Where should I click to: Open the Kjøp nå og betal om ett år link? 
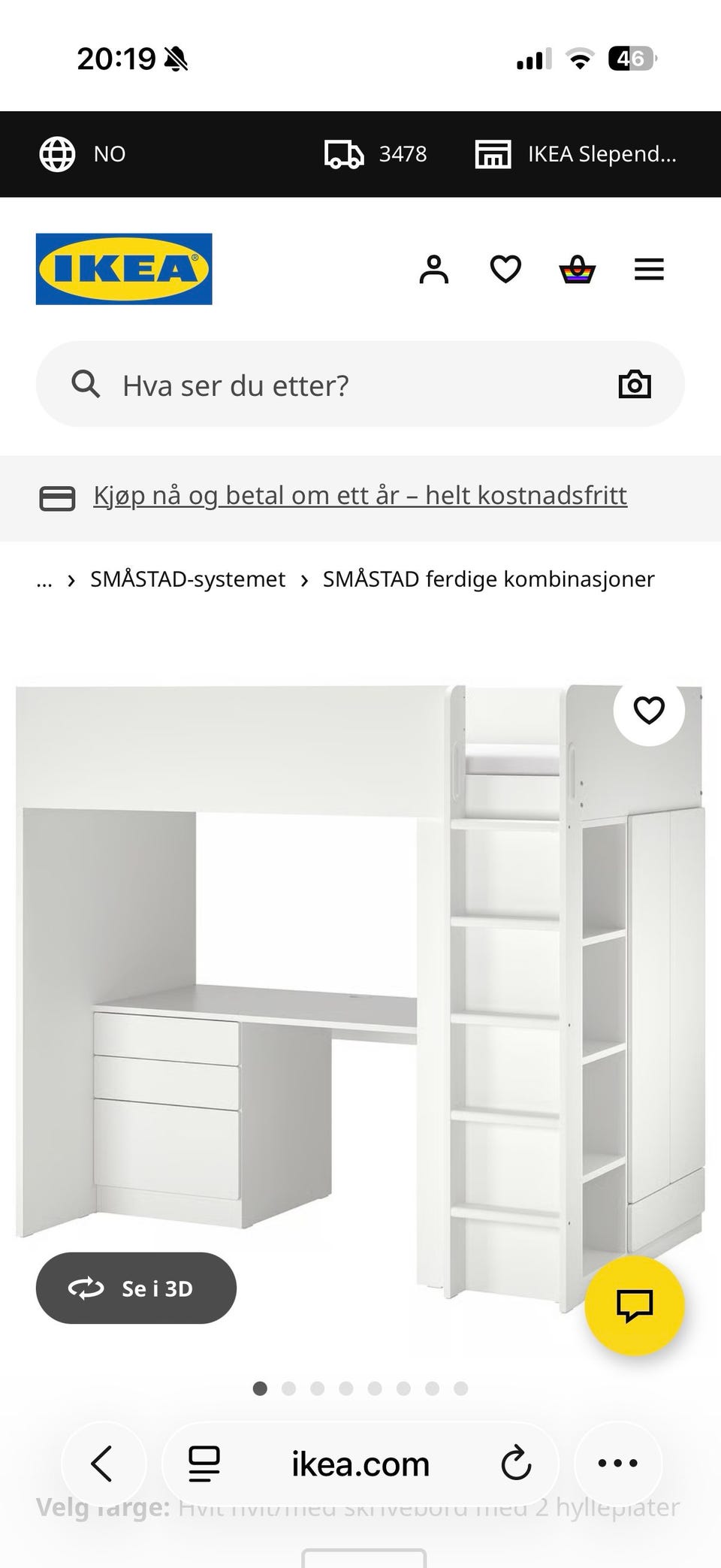tap(360, 495)
